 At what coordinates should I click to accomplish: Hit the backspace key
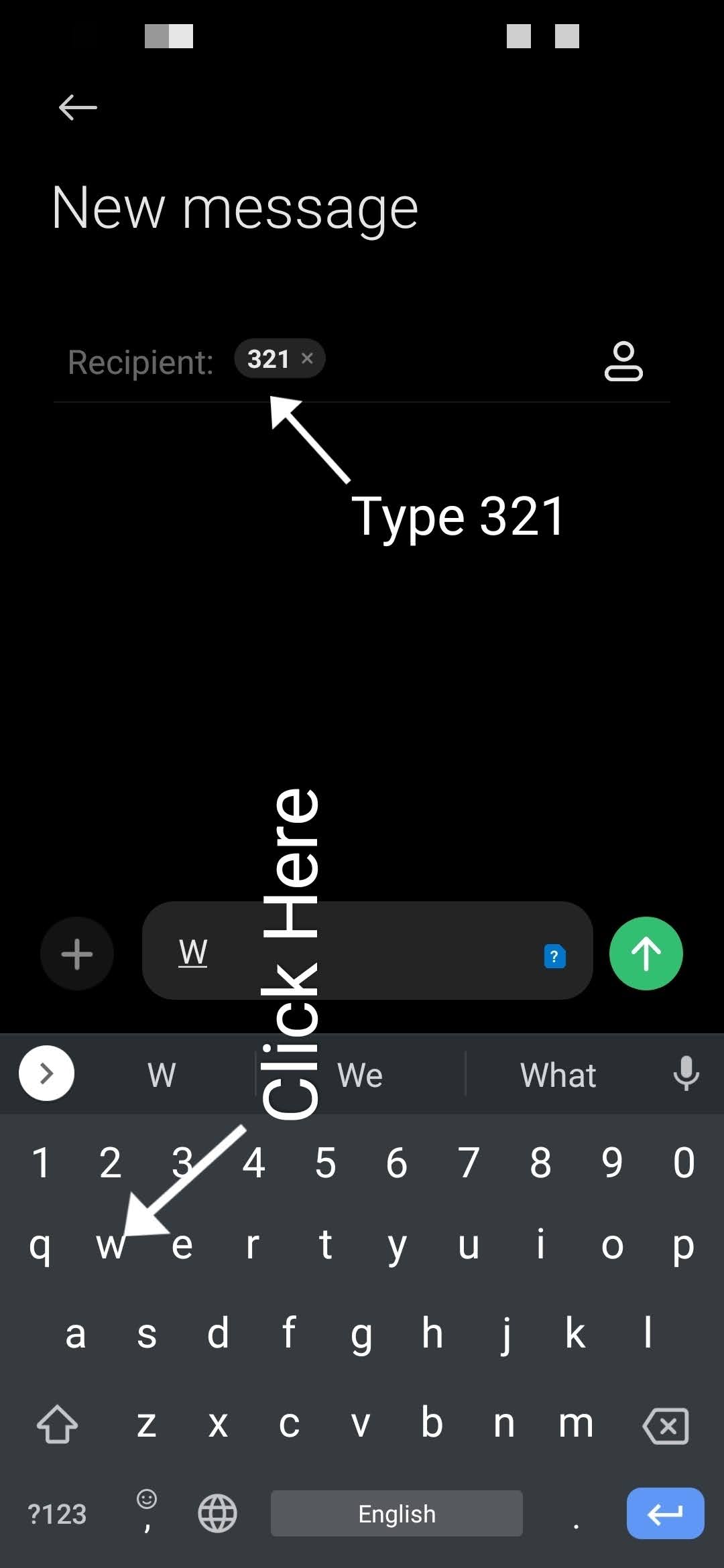[x=666, y=1425]
